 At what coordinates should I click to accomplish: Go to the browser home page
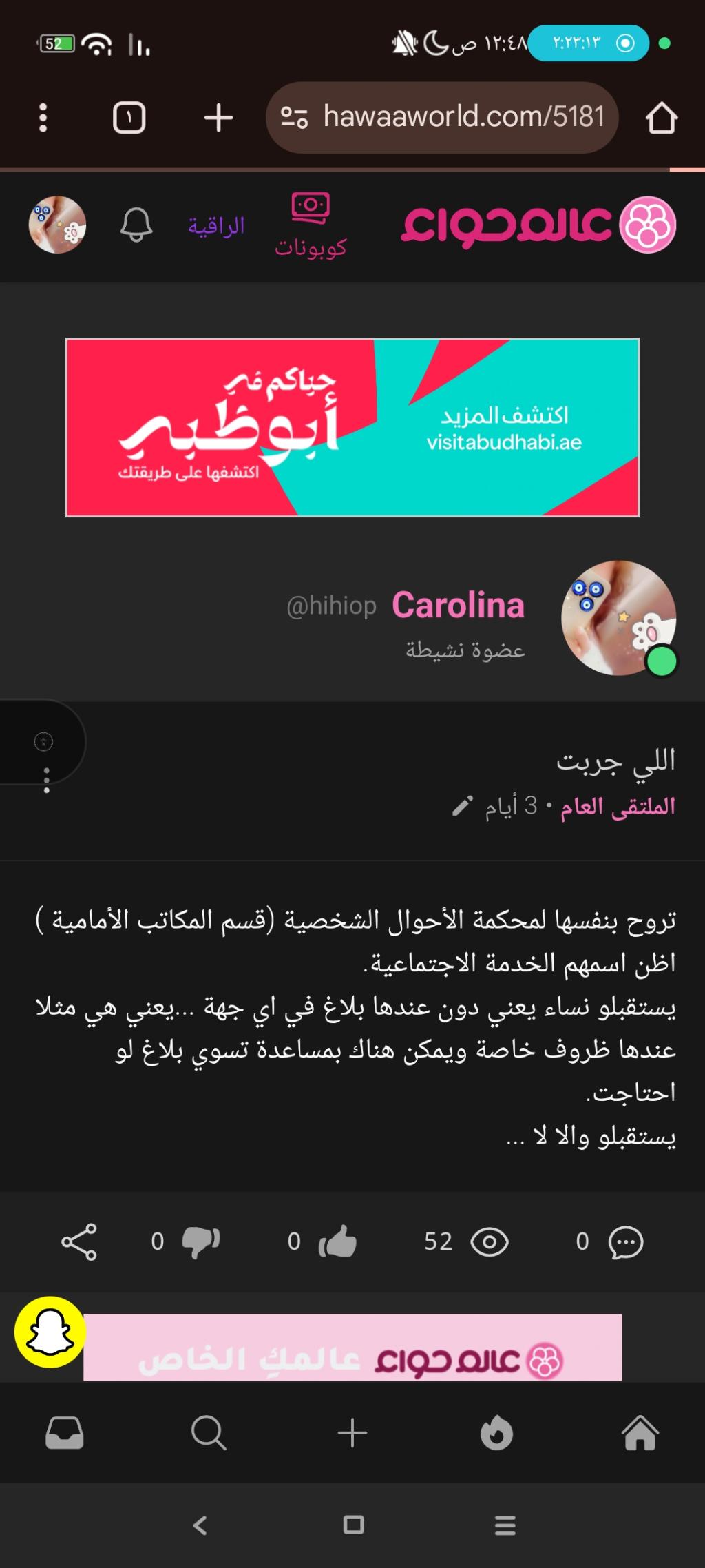pyautogui.click(x=661, y=118)
